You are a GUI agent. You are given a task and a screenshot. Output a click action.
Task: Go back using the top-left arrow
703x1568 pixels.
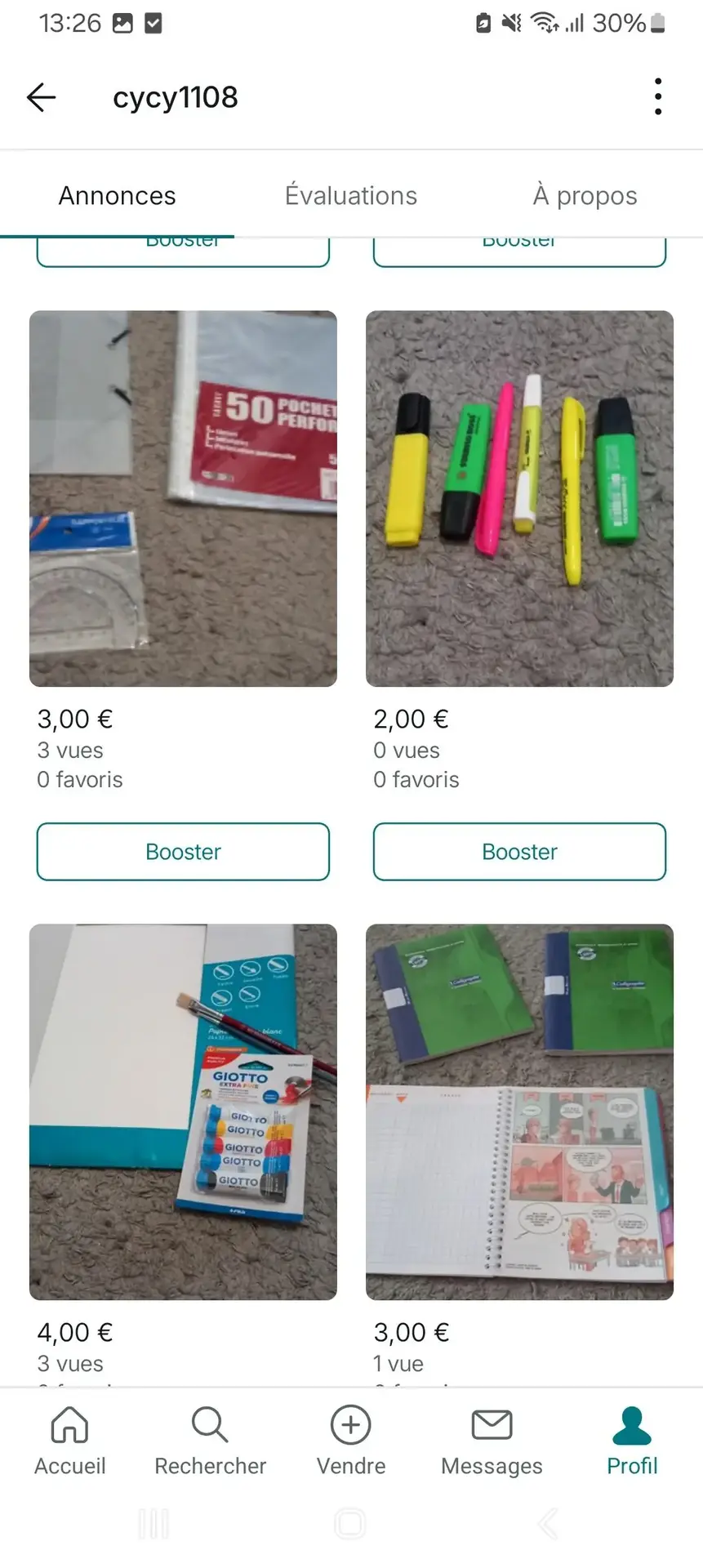(41, 97)
